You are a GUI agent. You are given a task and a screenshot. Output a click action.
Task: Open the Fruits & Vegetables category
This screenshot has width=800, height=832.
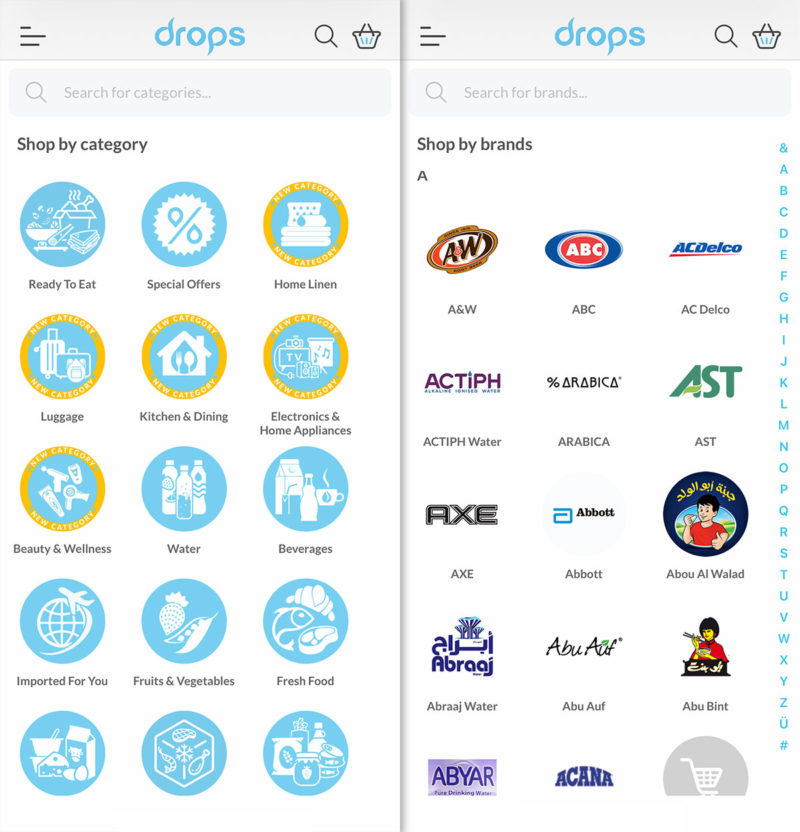[x=183, y=620]
